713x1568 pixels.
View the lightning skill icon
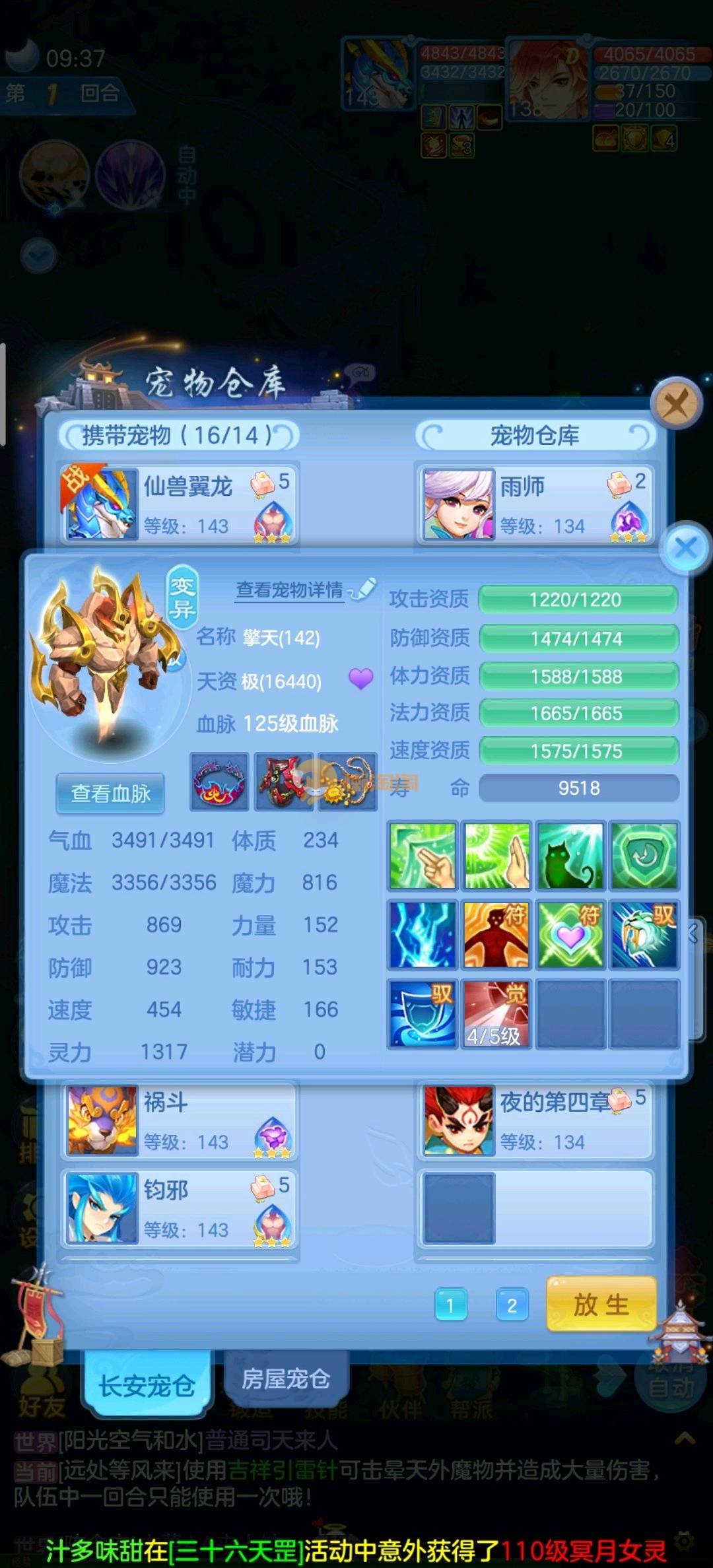tap(422, 935)
